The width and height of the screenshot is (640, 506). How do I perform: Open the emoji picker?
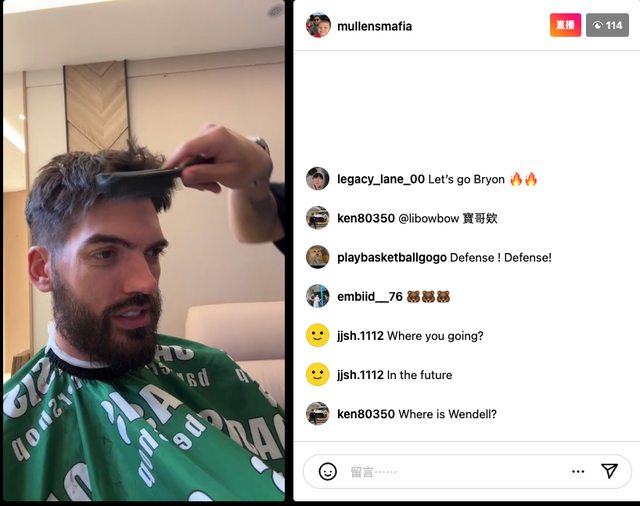(328, 471)
